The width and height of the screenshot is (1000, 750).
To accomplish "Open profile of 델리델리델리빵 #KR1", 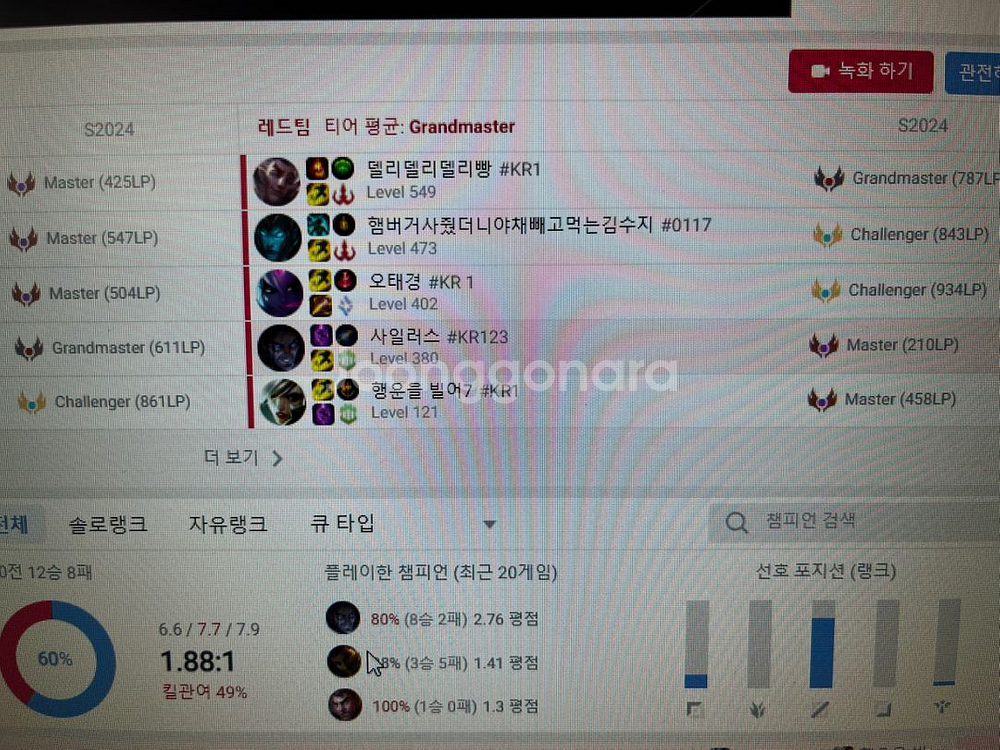I will click(x=454, y=169).
